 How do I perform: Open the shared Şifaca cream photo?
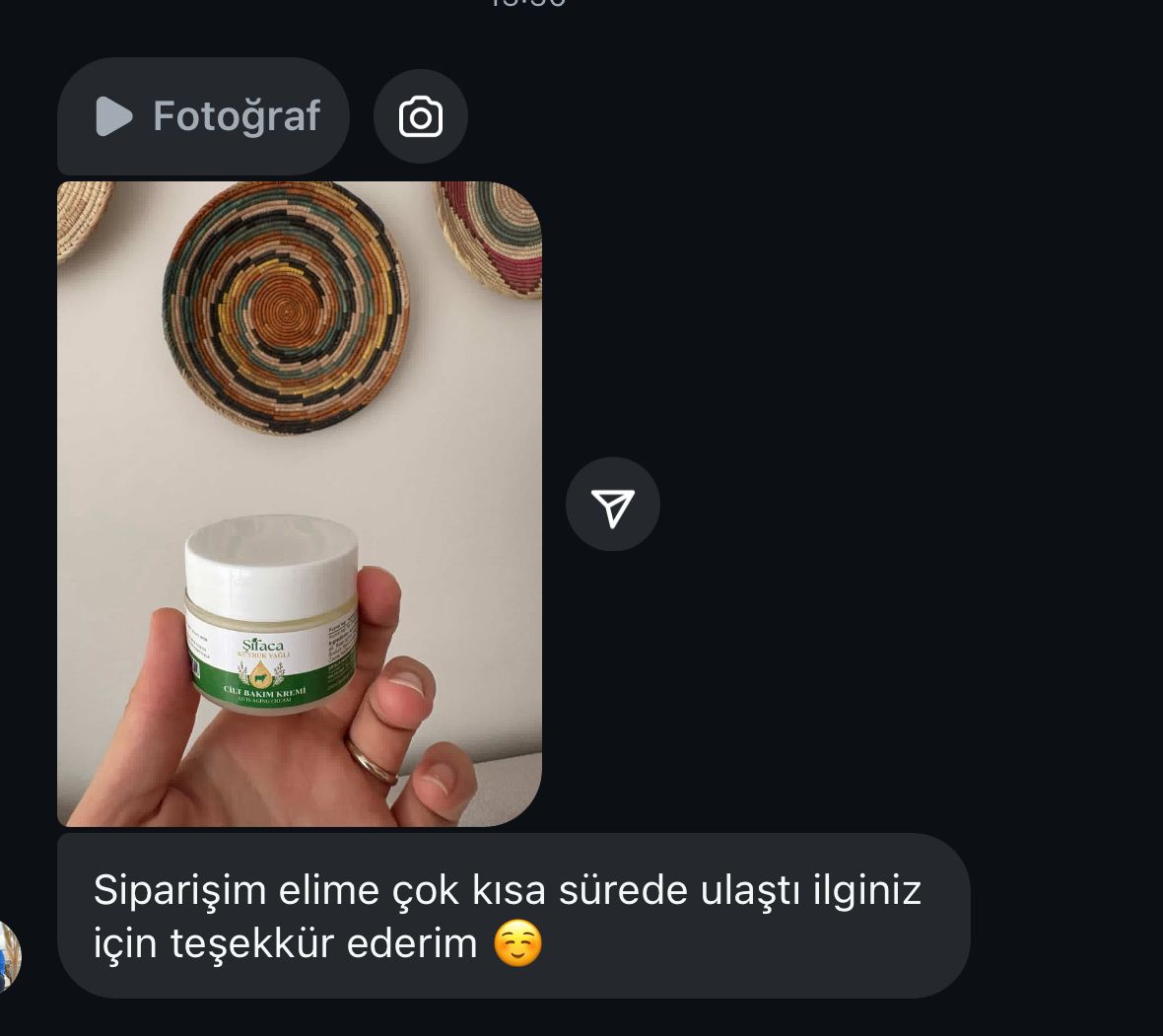click(299, 504)
